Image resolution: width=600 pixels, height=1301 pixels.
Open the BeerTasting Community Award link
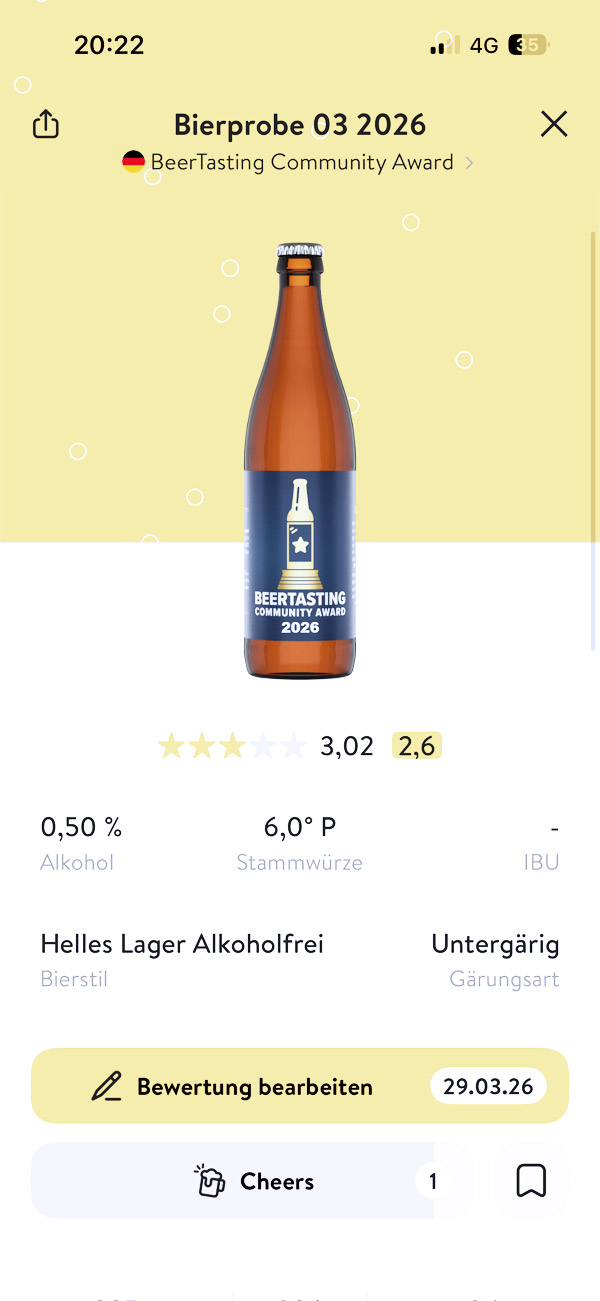click(300, 162)
